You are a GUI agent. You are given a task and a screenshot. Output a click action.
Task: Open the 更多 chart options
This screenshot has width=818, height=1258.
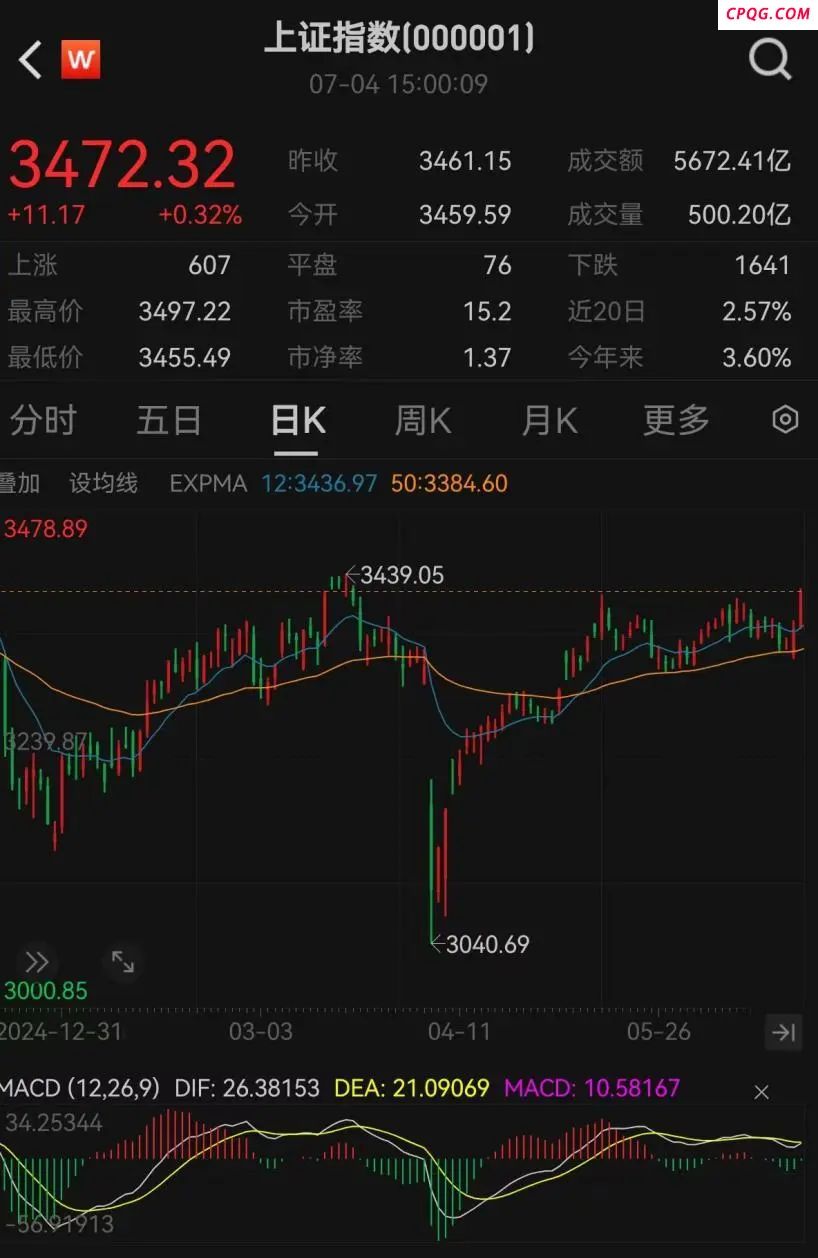[676, 421]
